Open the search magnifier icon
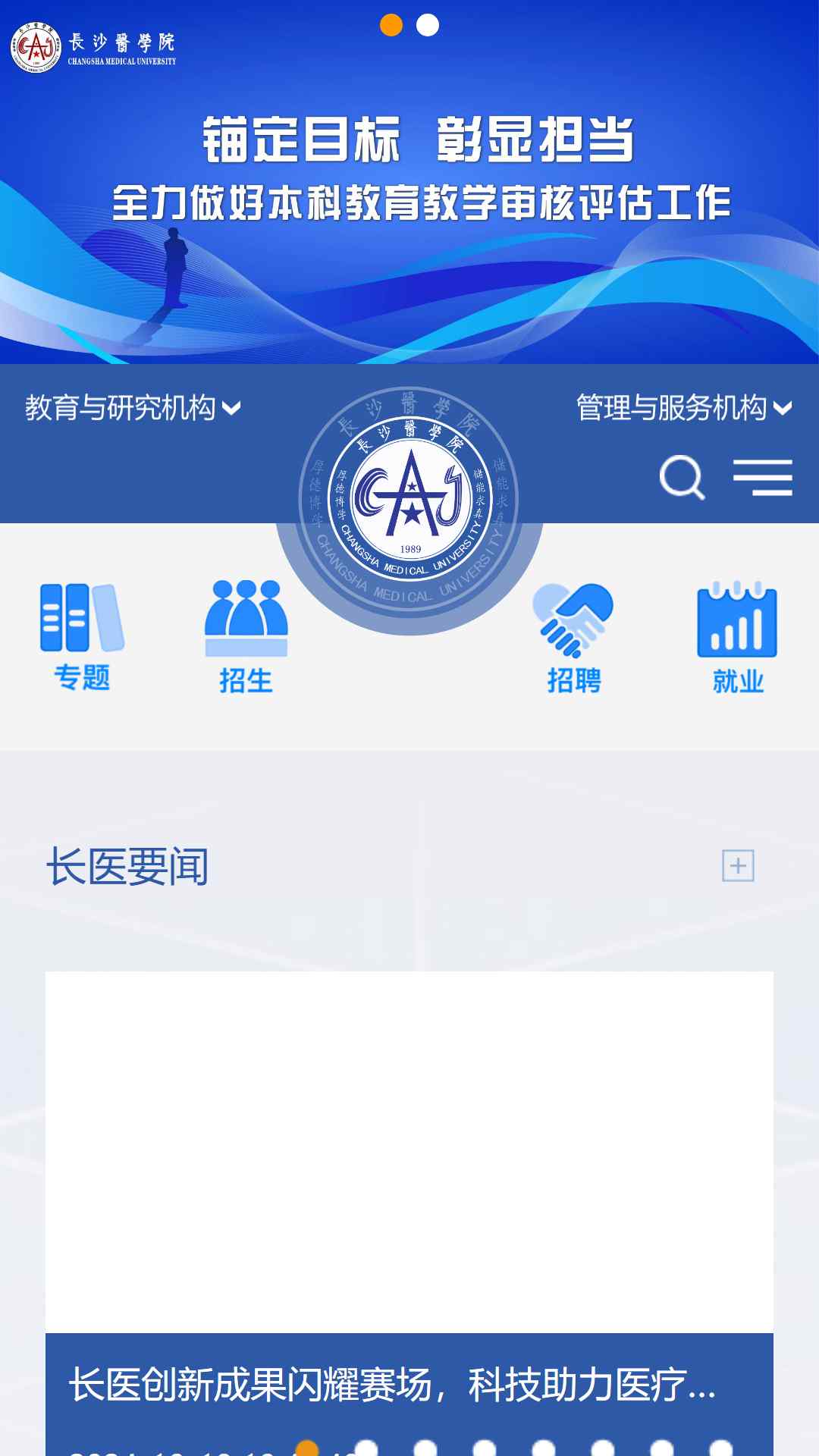The width and height of the screenshot is (819, 1456). pos(682,477)
